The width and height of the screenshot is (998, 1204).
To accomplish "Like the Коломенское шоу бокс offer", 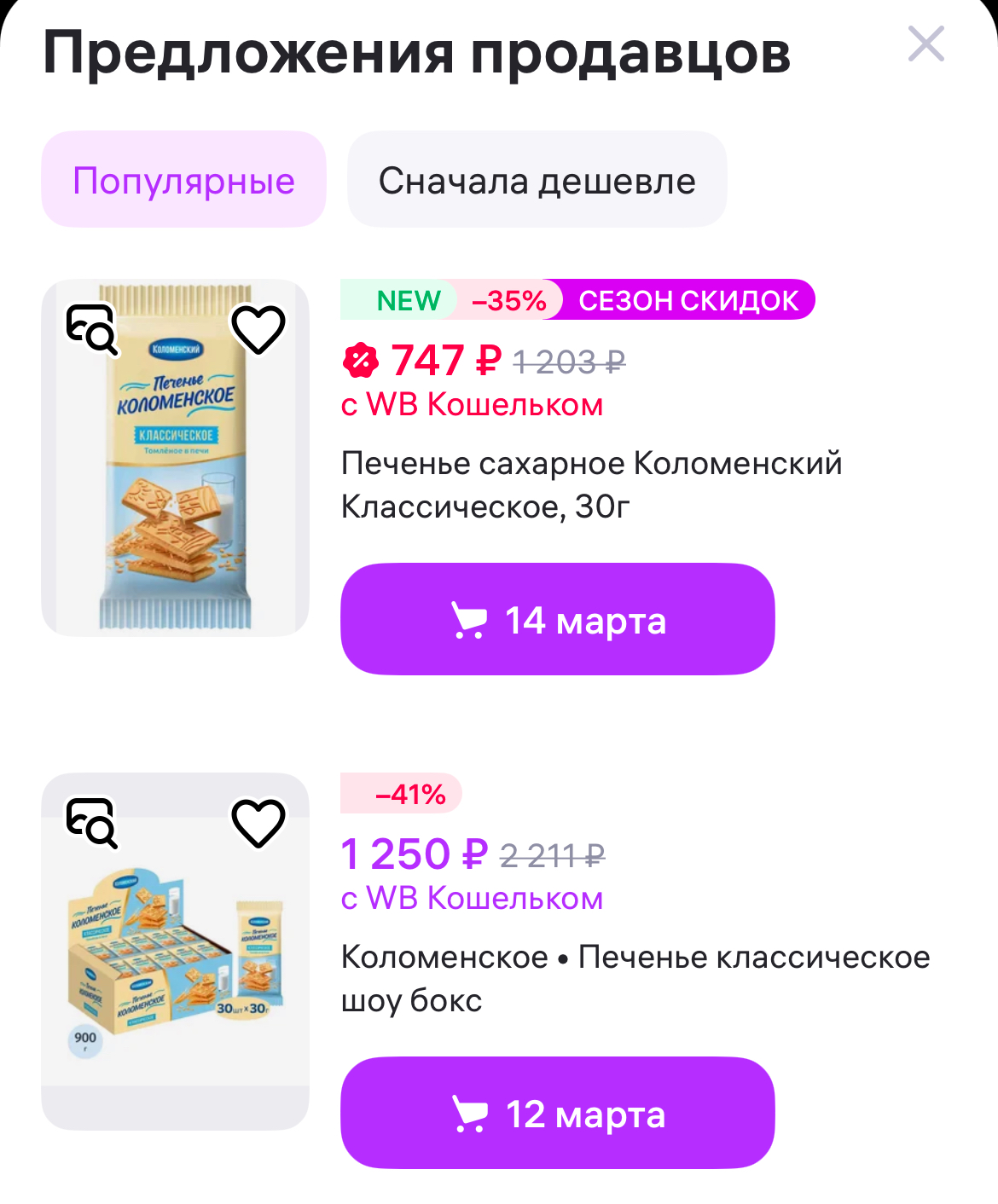I will click(258, 823).
